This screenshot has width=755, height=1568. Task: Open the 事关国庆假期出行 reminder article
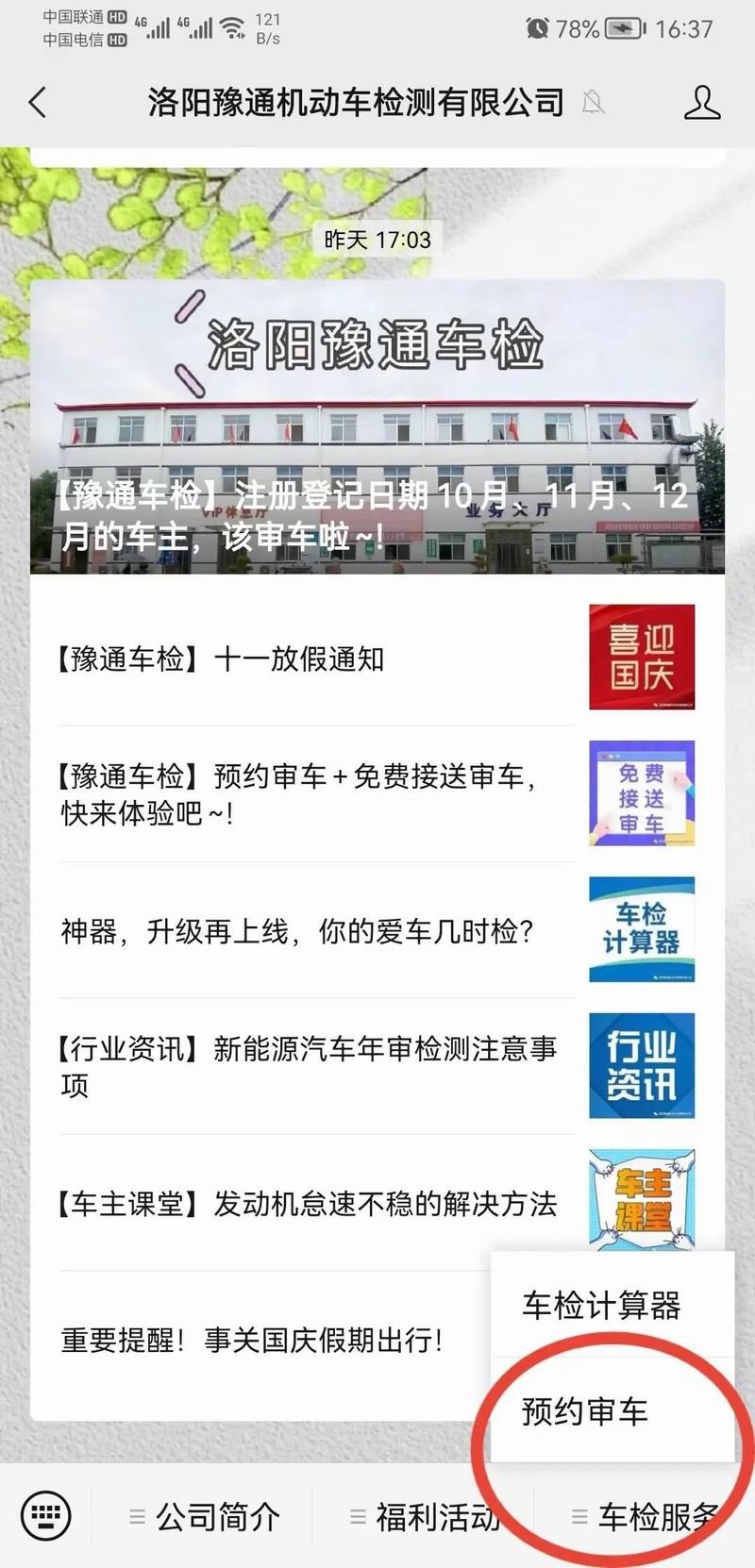pyautogui.click(x=255, y=1340)
